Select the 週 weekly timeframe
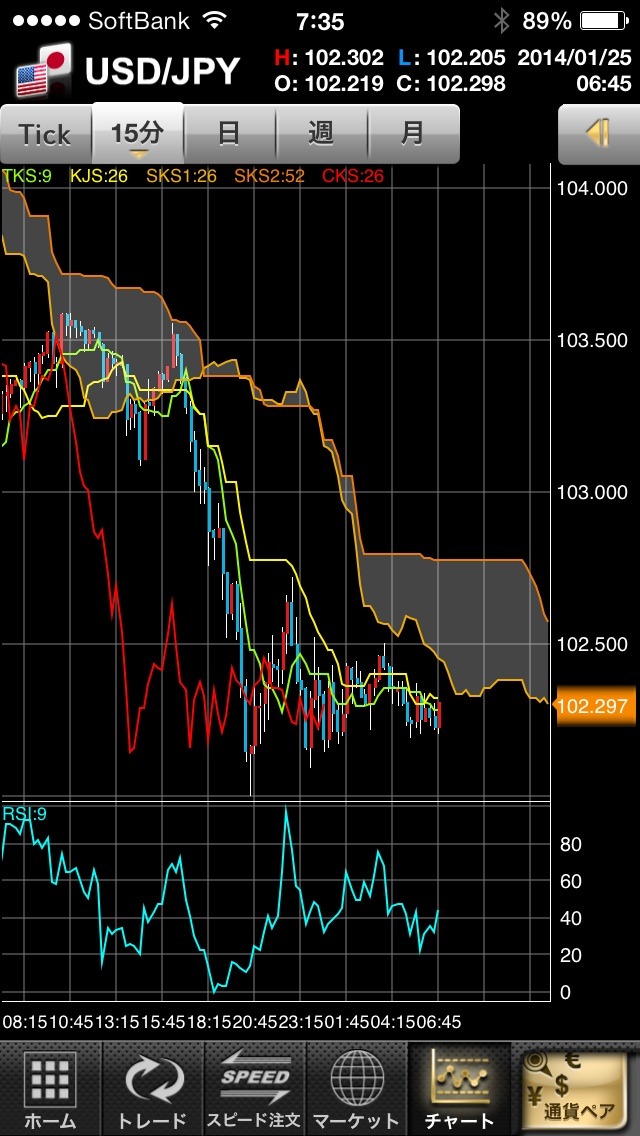The width and height of the screenshot is (640, 1136). (x=321, y=134)
